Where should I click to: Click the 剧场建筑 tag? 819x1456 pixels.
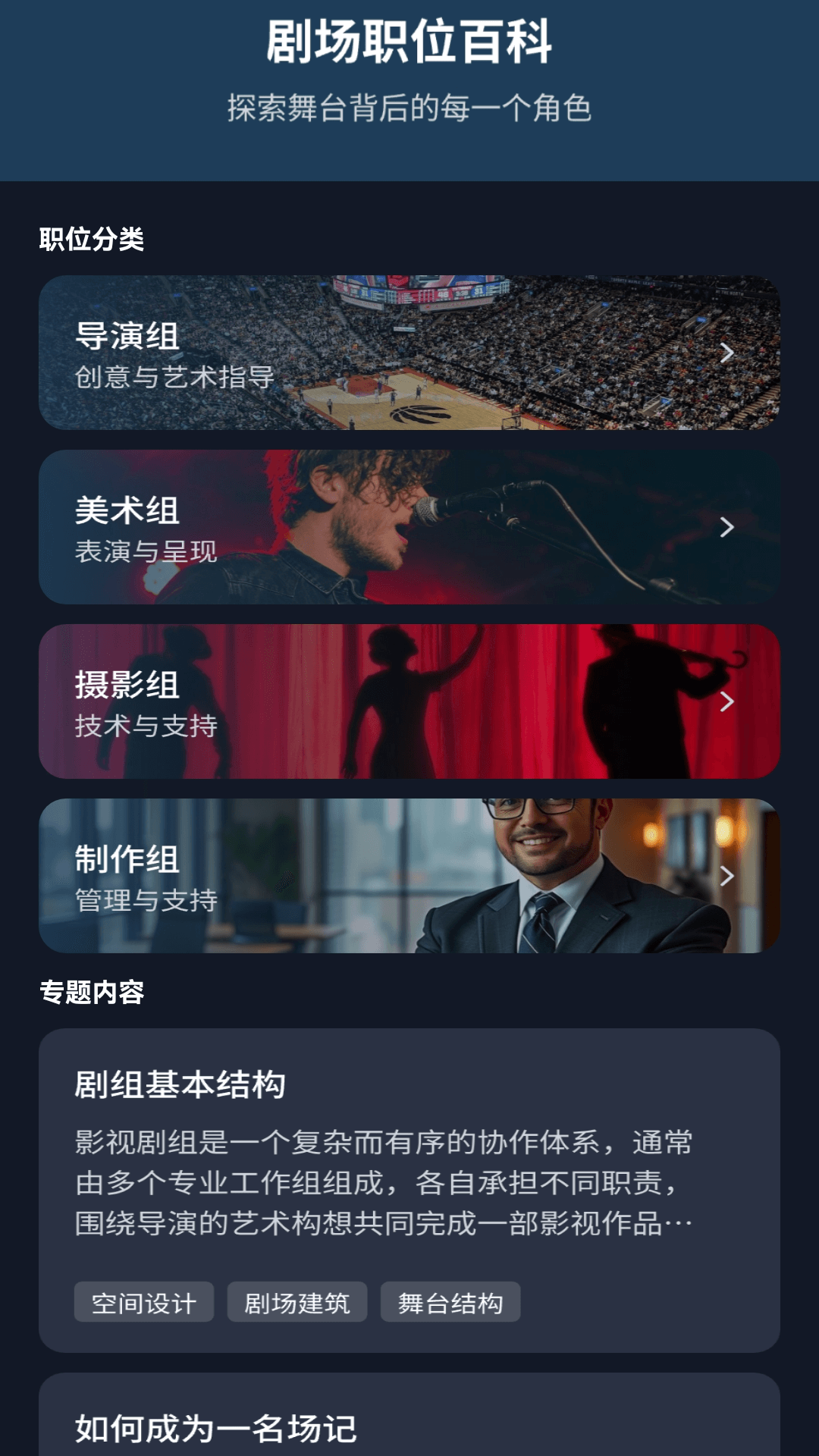(297, 1301)
